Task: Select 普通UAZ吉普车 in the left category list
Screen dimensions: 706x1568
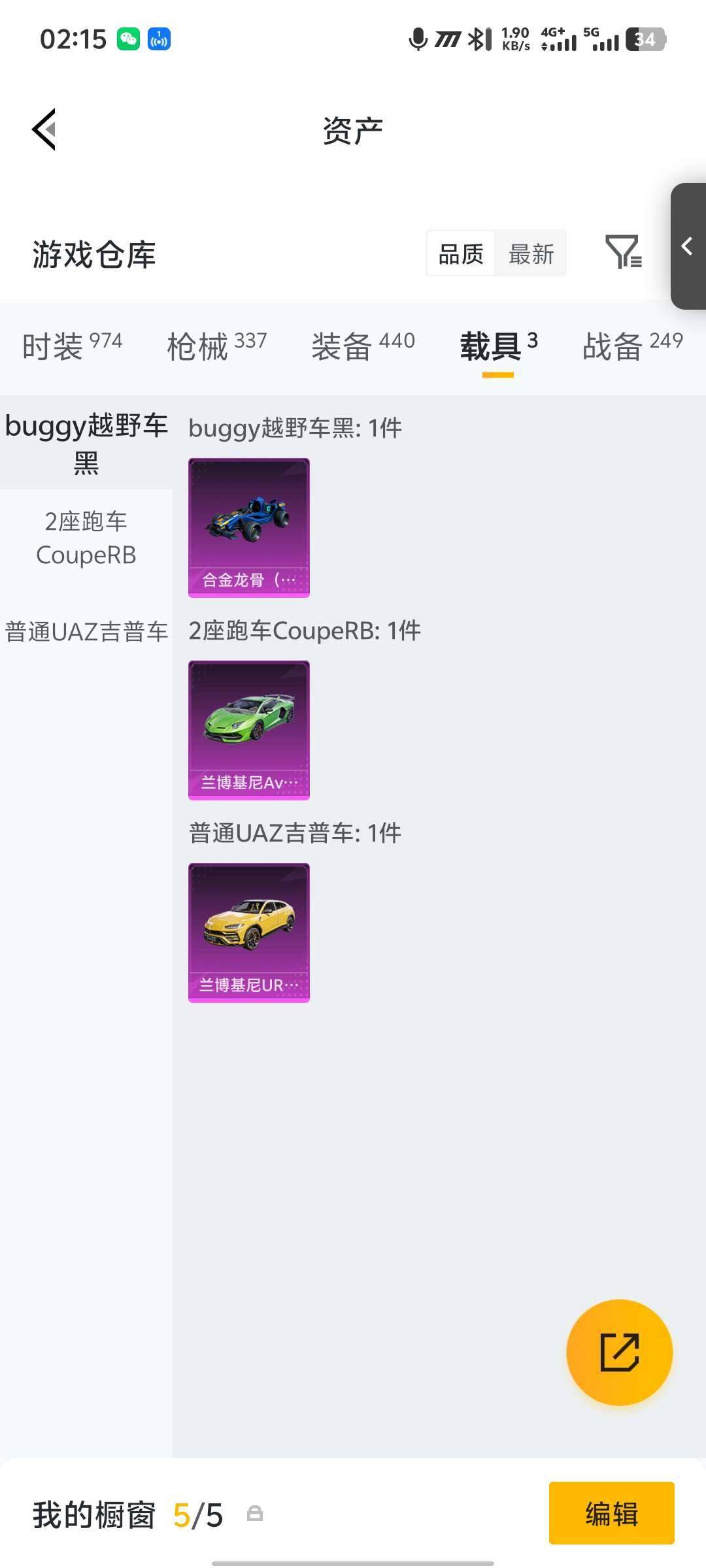Action: [86, 632]
